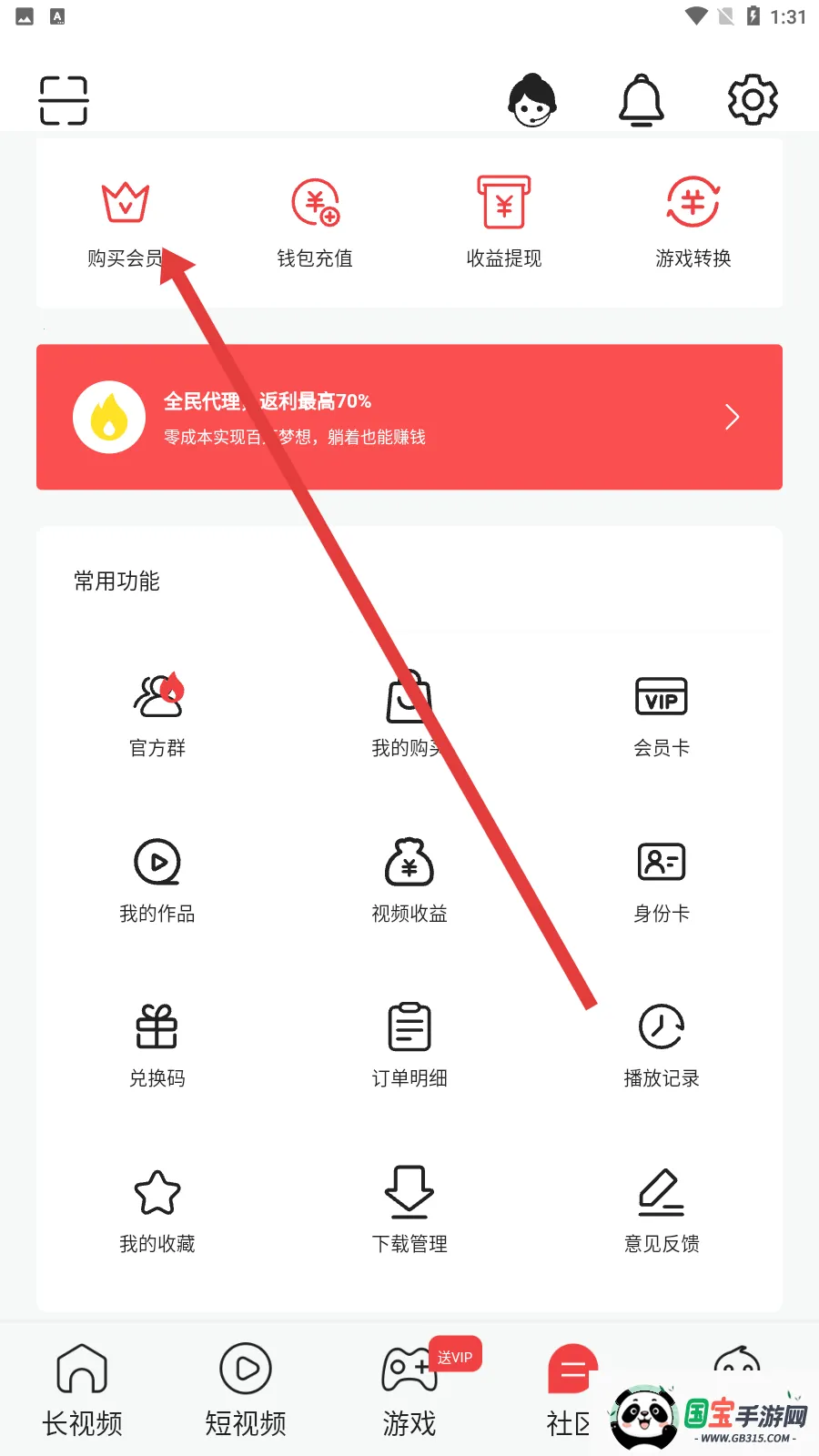Switch to the 短视频 tab
819x1456 pixels.
tap(246, 1390)
